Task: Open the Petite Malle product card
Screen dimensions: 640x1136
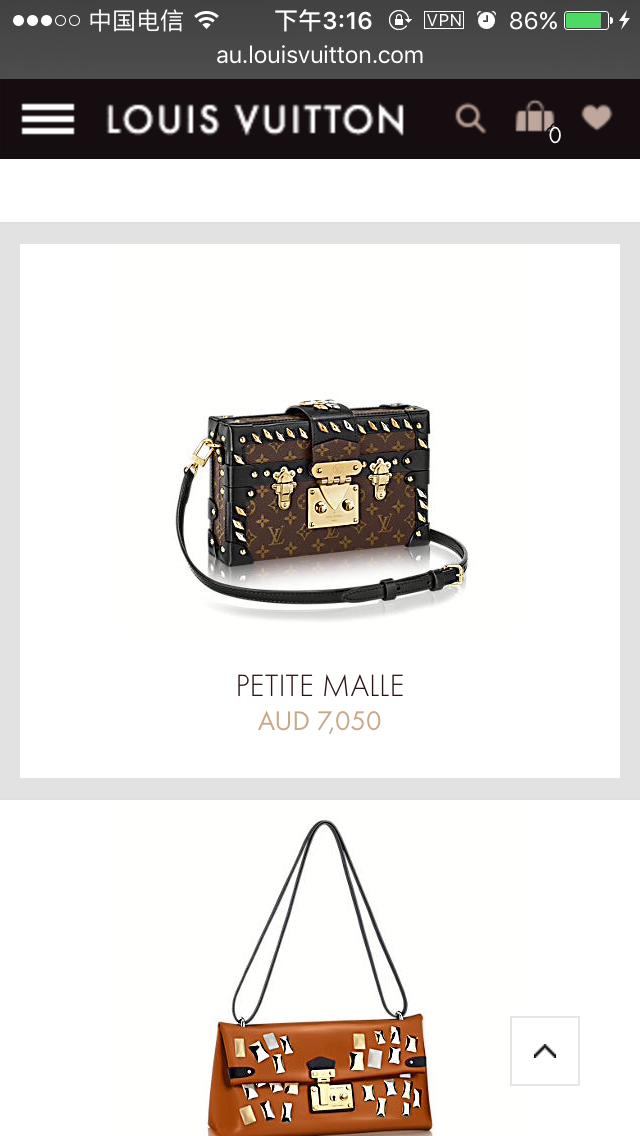Action: 320,510
